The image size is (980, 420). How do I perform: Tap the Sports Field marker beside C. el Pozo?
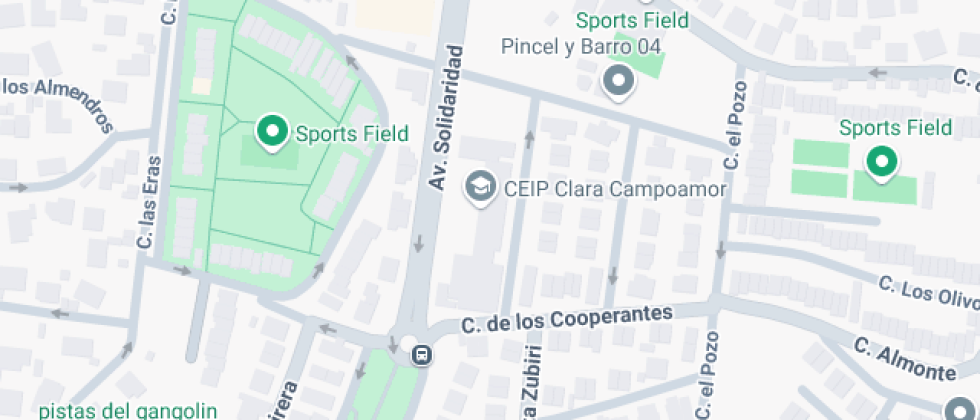tap(881, 163)
